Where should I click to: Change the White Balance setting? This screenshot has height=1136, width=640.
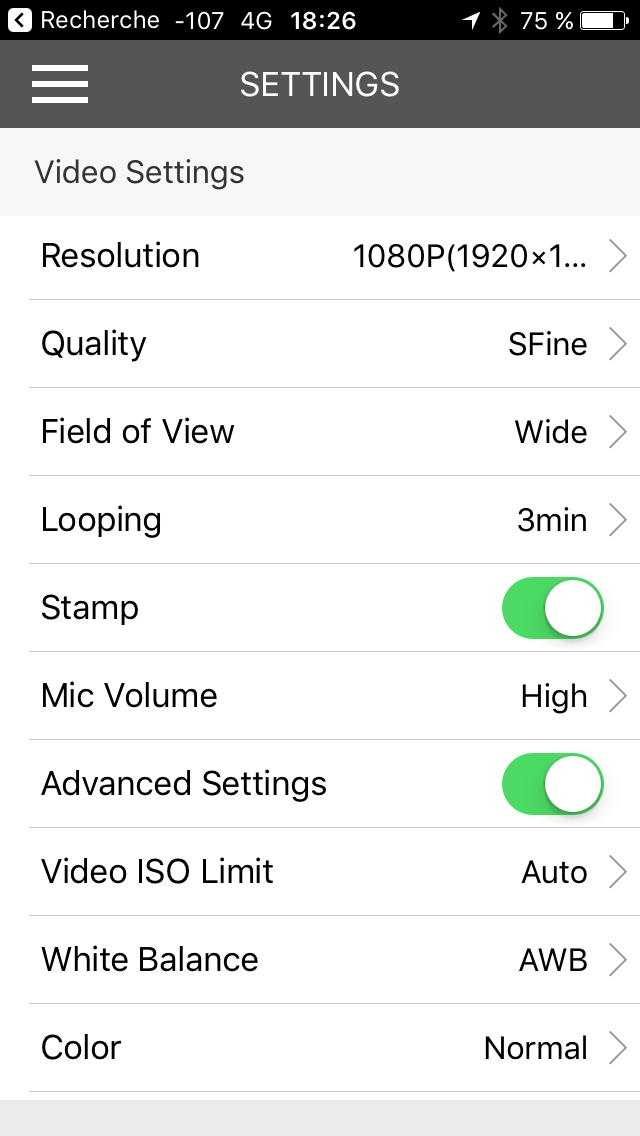point(320,960)
